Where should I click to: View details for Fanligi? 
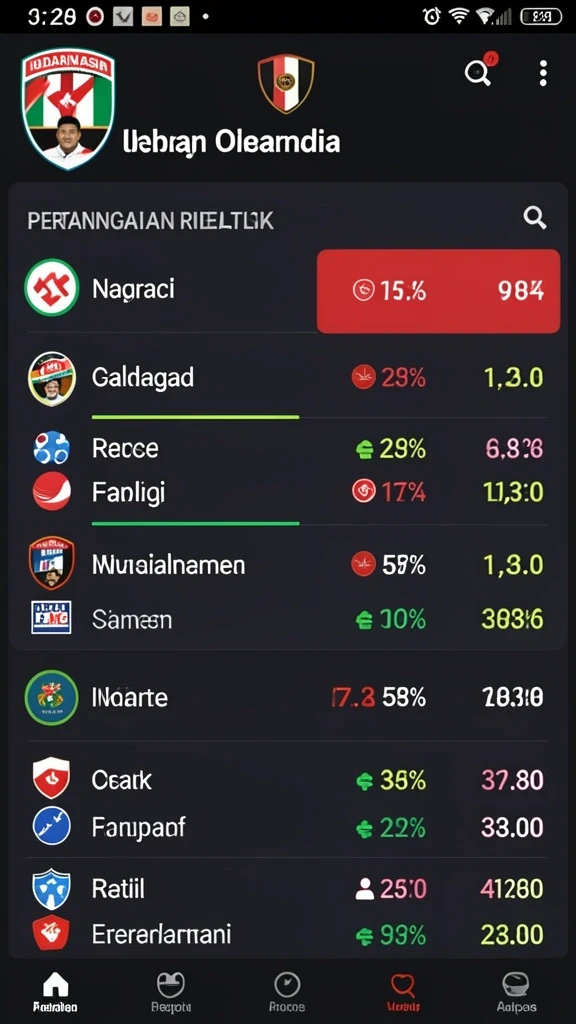287,492
